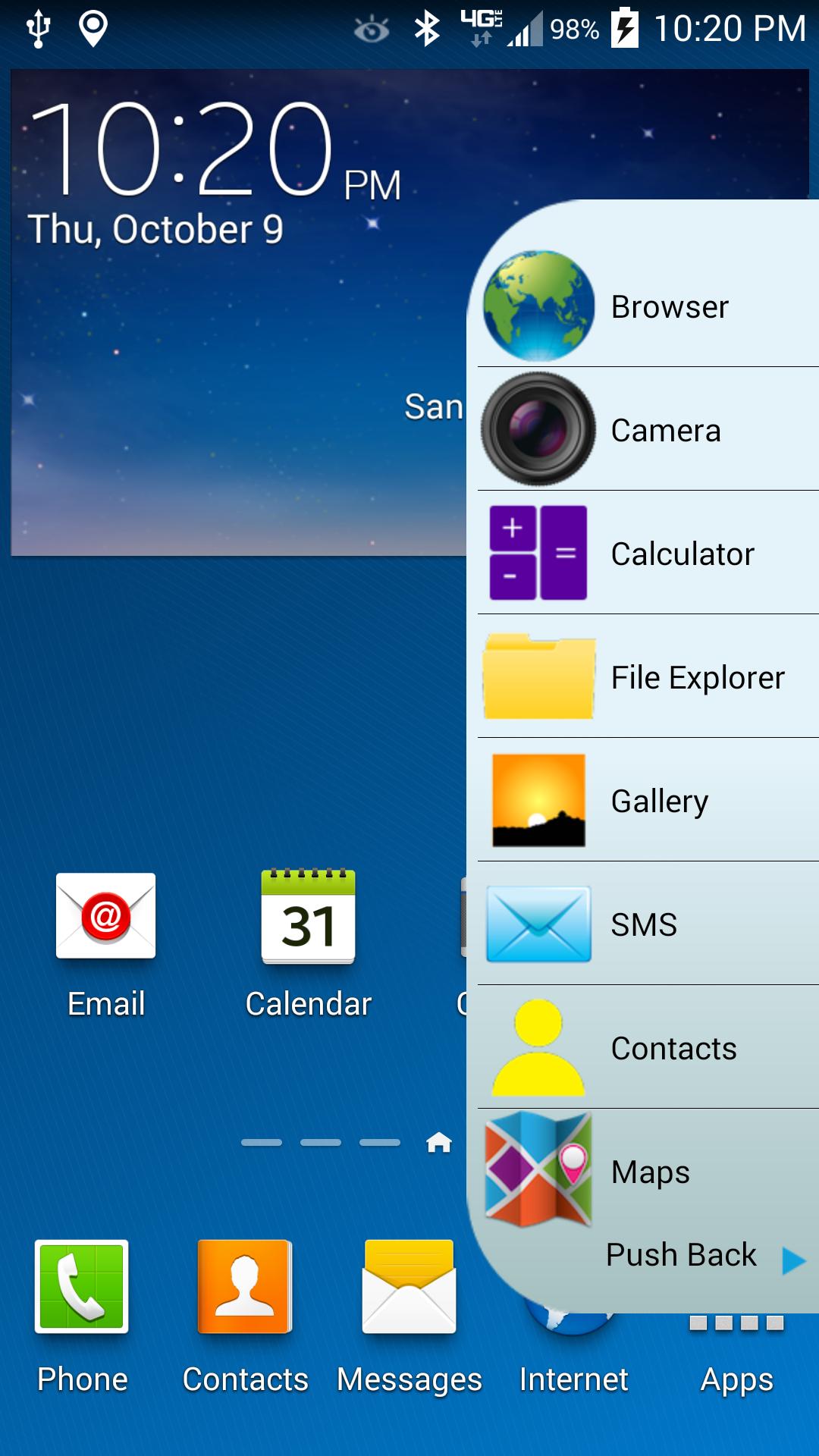The width and height of the screenshot is (819, 1456).
Task: Open the SMS app from the menu
Action: point(644,924)
